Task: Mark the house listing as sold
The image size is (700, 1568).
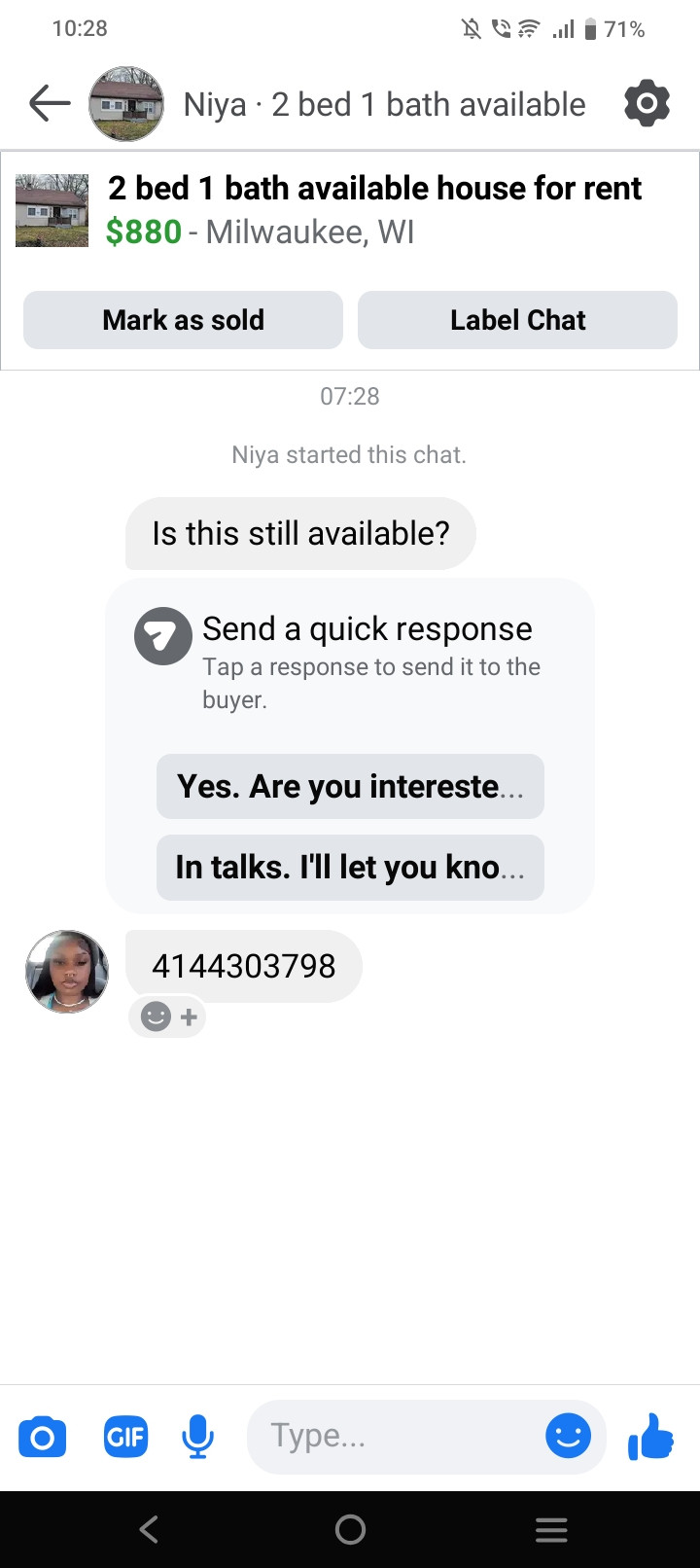Action: click(x=183, y=320)
